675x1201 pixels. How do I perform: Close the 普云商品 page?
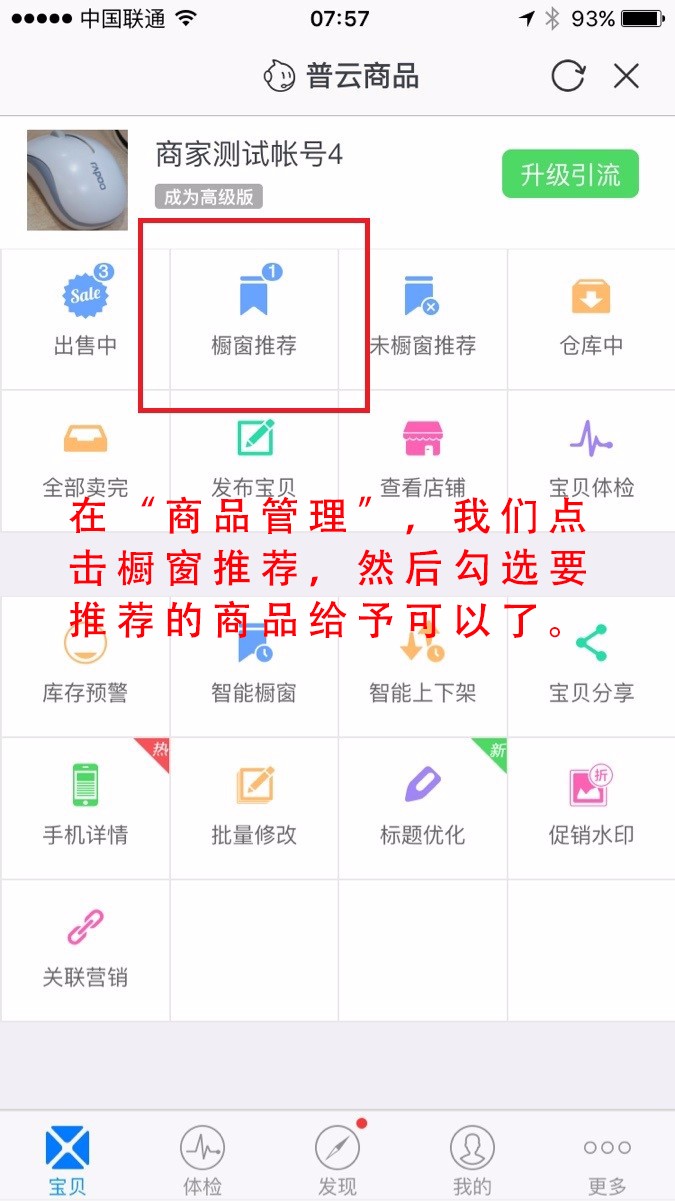coord(626,76)
